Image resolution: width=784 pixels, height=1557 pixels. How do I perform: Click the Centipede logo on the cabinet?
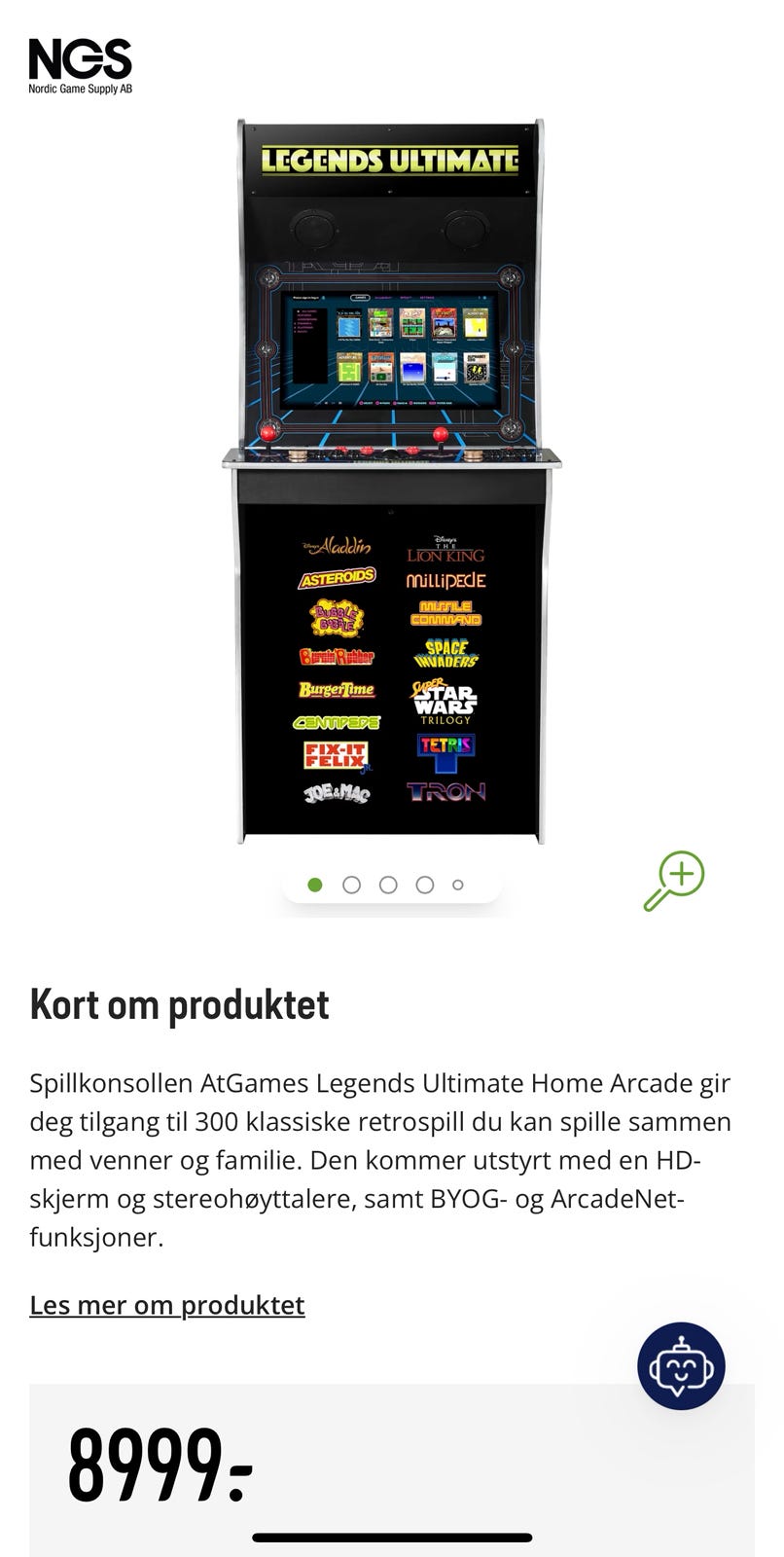tap(336, 723)
